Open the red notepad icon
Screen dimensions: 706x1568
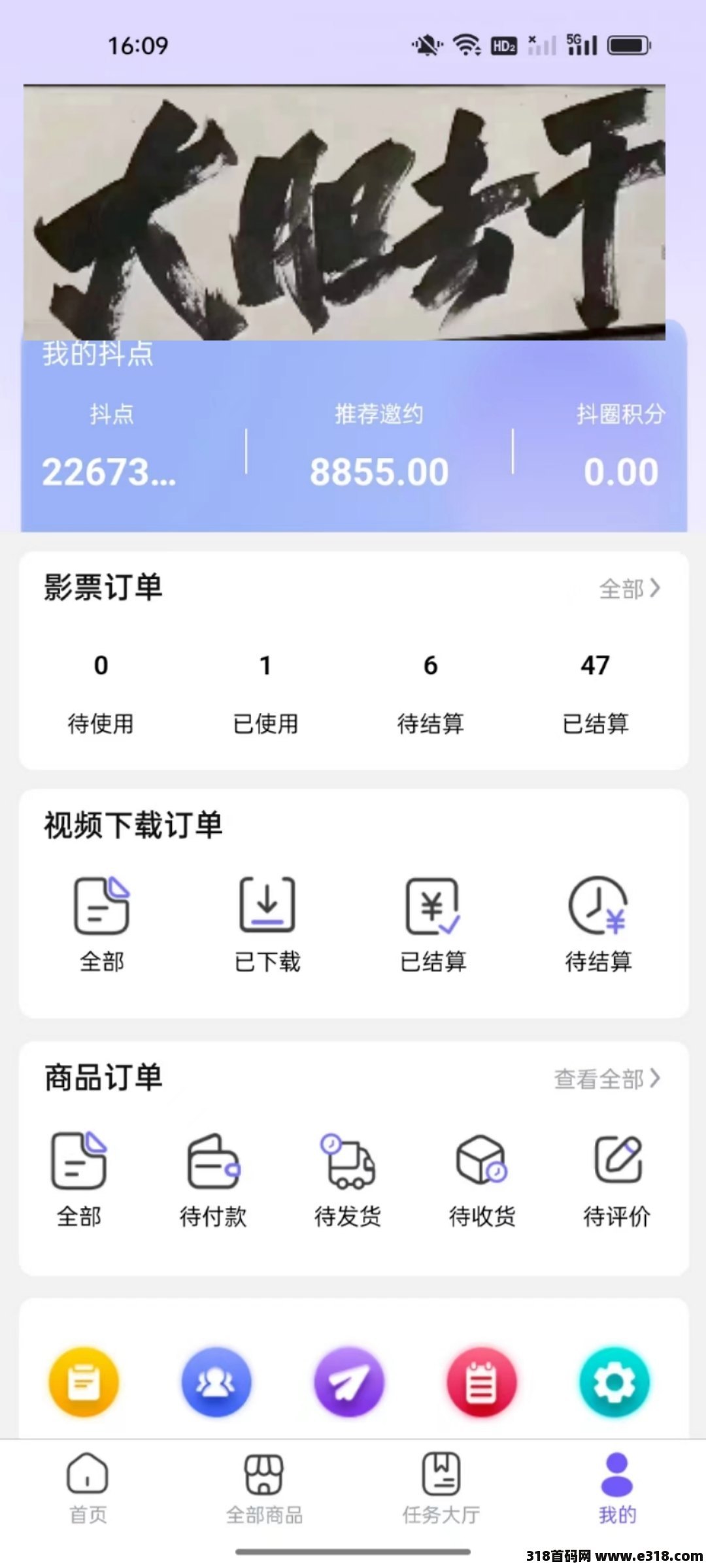[482, 1382]
